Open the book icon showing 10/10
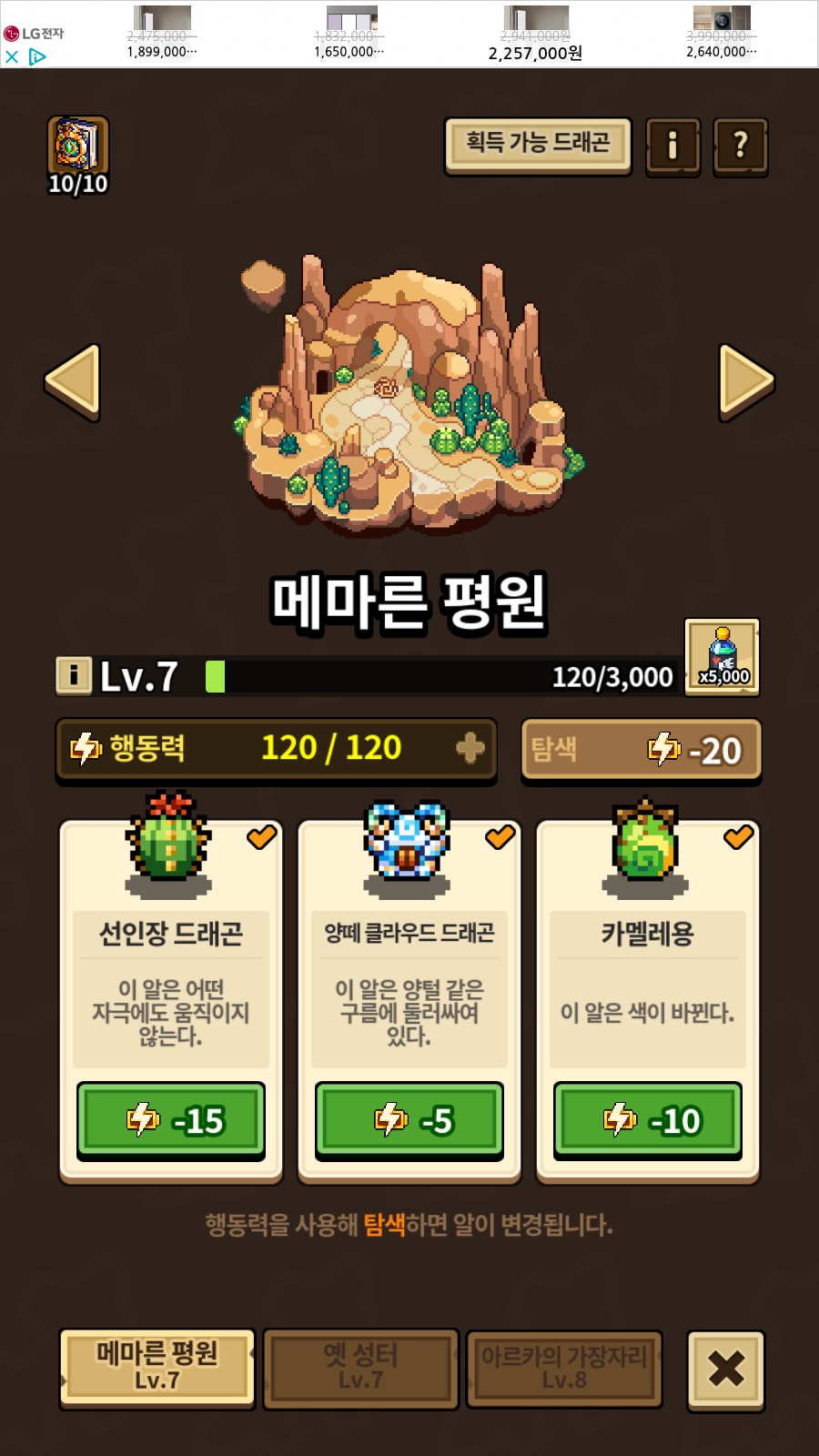 [x=78, y=155]
